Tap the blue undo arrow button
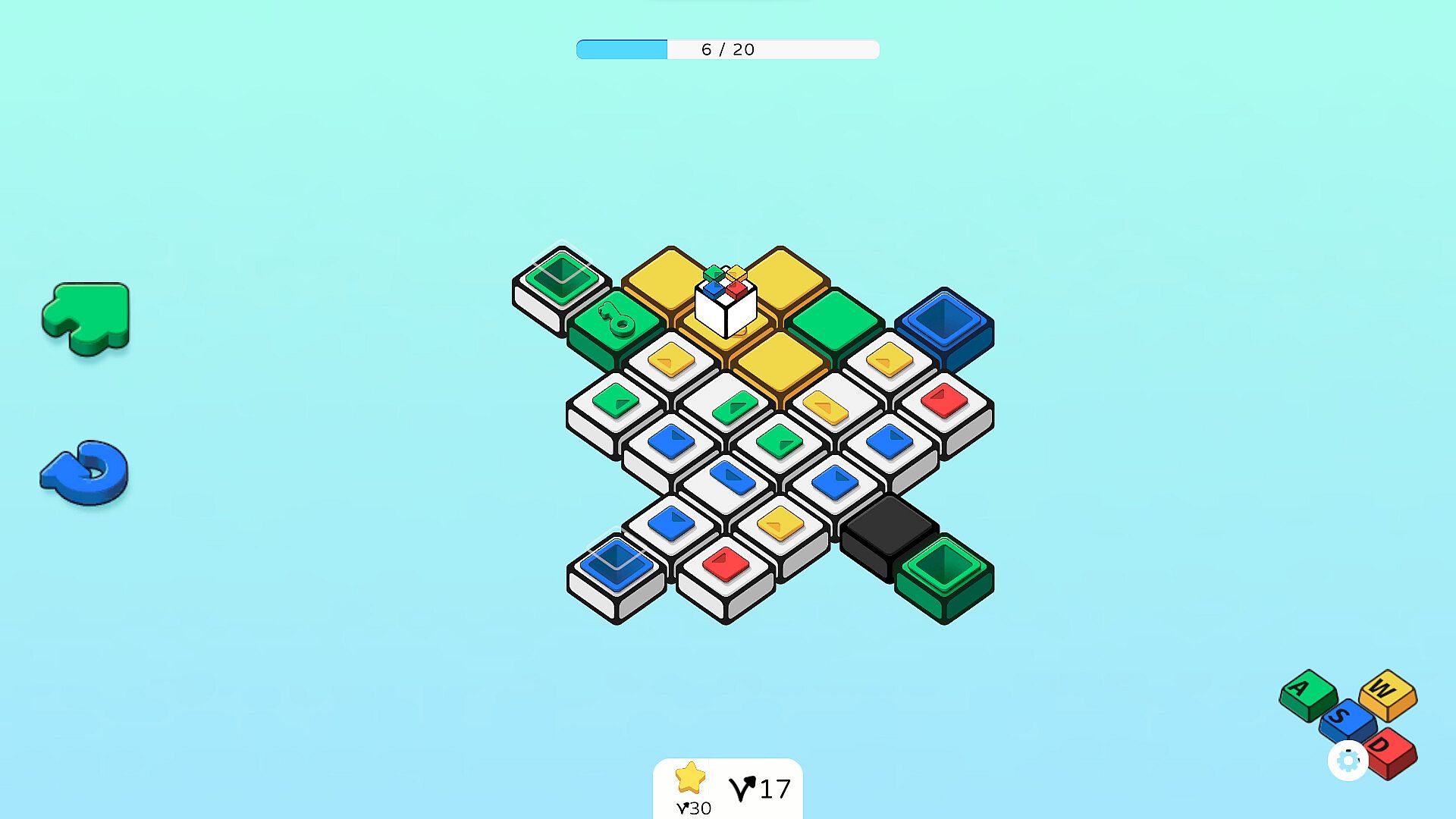This screenshot has height=819, width=1456. tap(85, 472)
